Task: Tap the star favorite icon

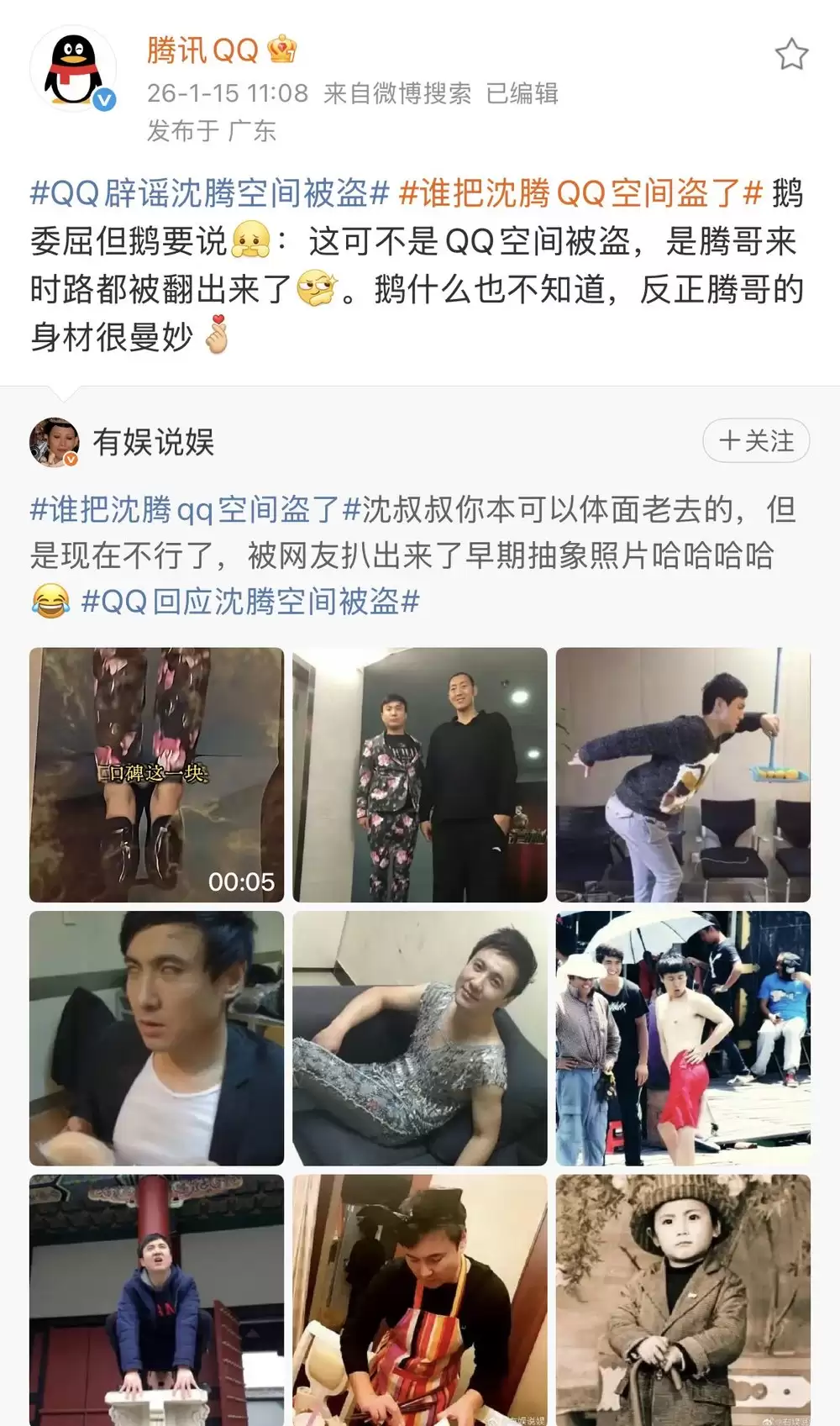Action: click(x=790, y=55)
